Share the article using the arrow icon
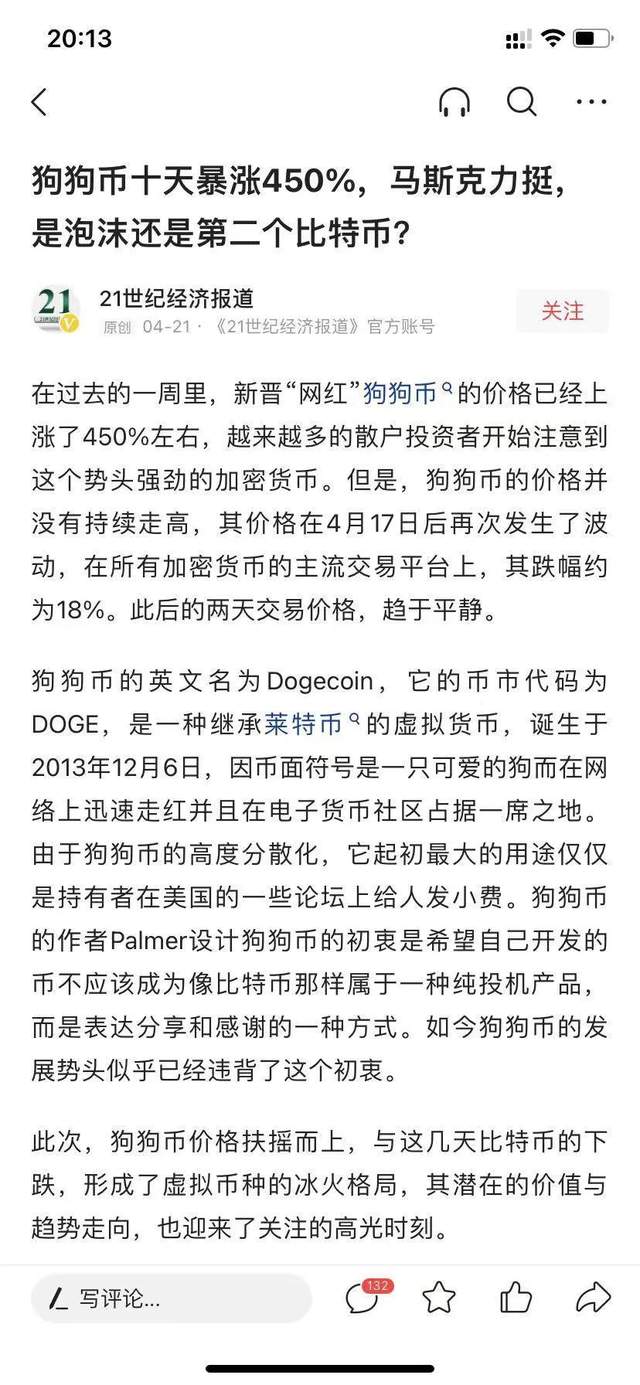The width and height of the screenshot is (640, 1385). tap(594, 1298)
